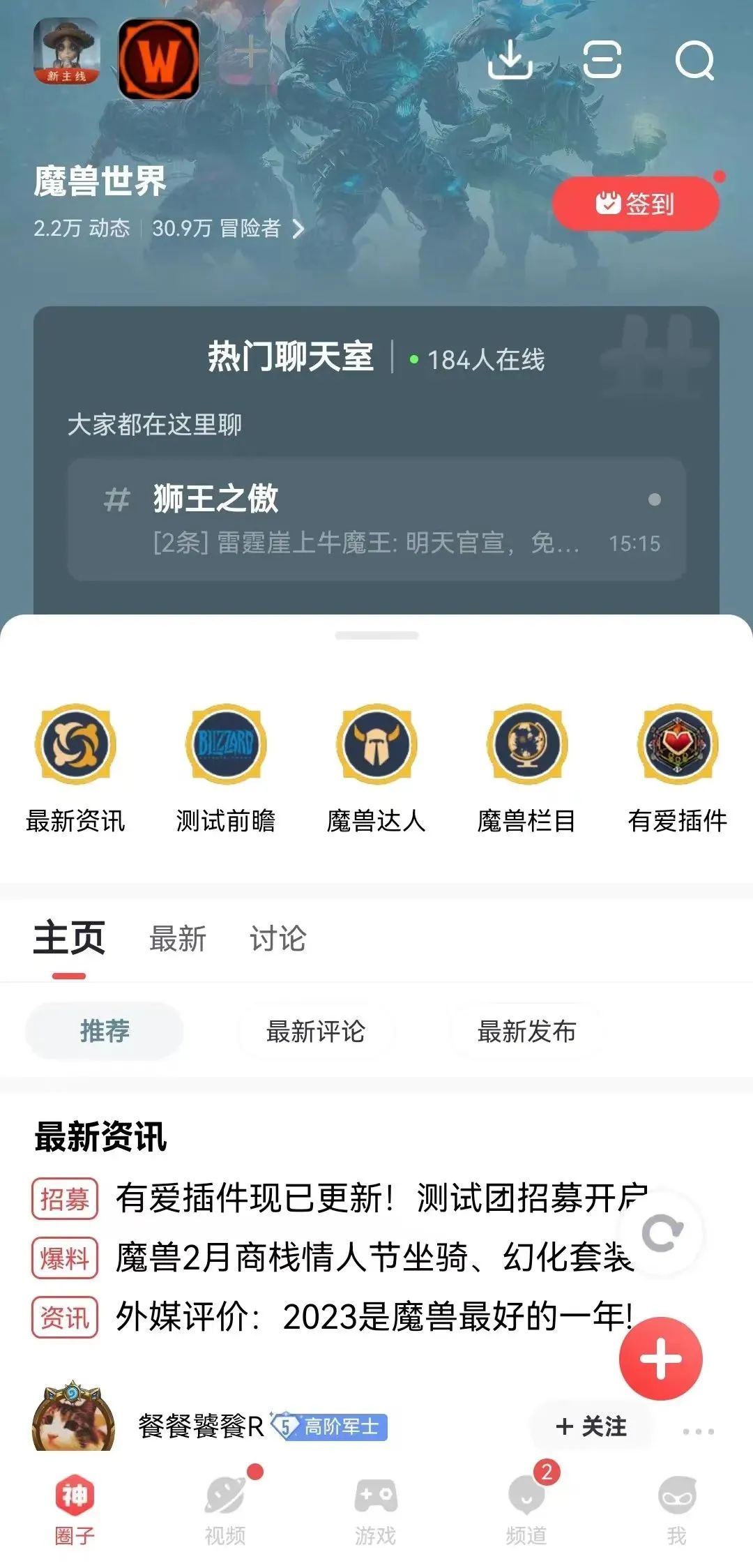Tap the 签到 check-in button
753x1568 pixels.
tap(637, 203)
